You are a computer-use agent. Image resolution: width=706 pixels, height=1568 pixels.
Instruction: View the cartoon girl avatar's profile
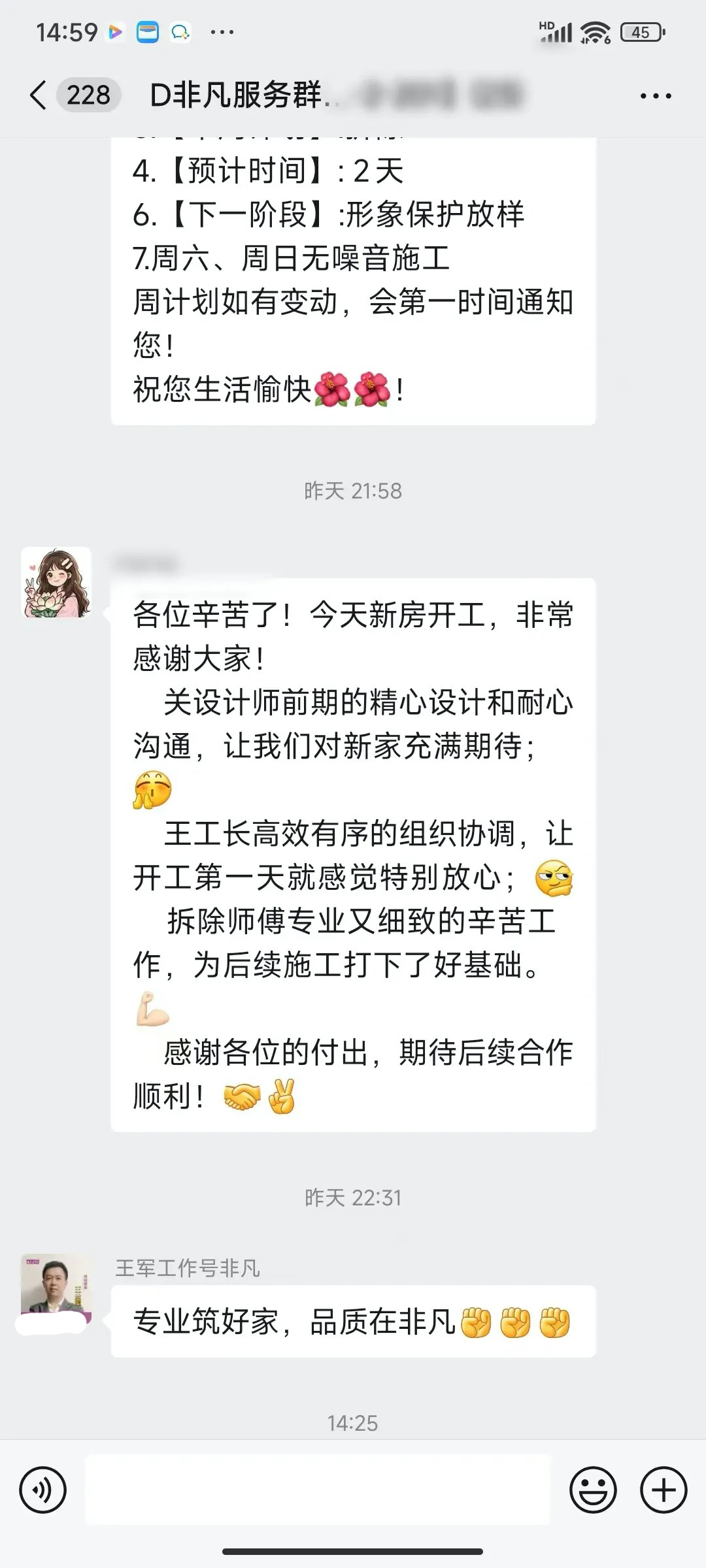[x=56, y=582]
